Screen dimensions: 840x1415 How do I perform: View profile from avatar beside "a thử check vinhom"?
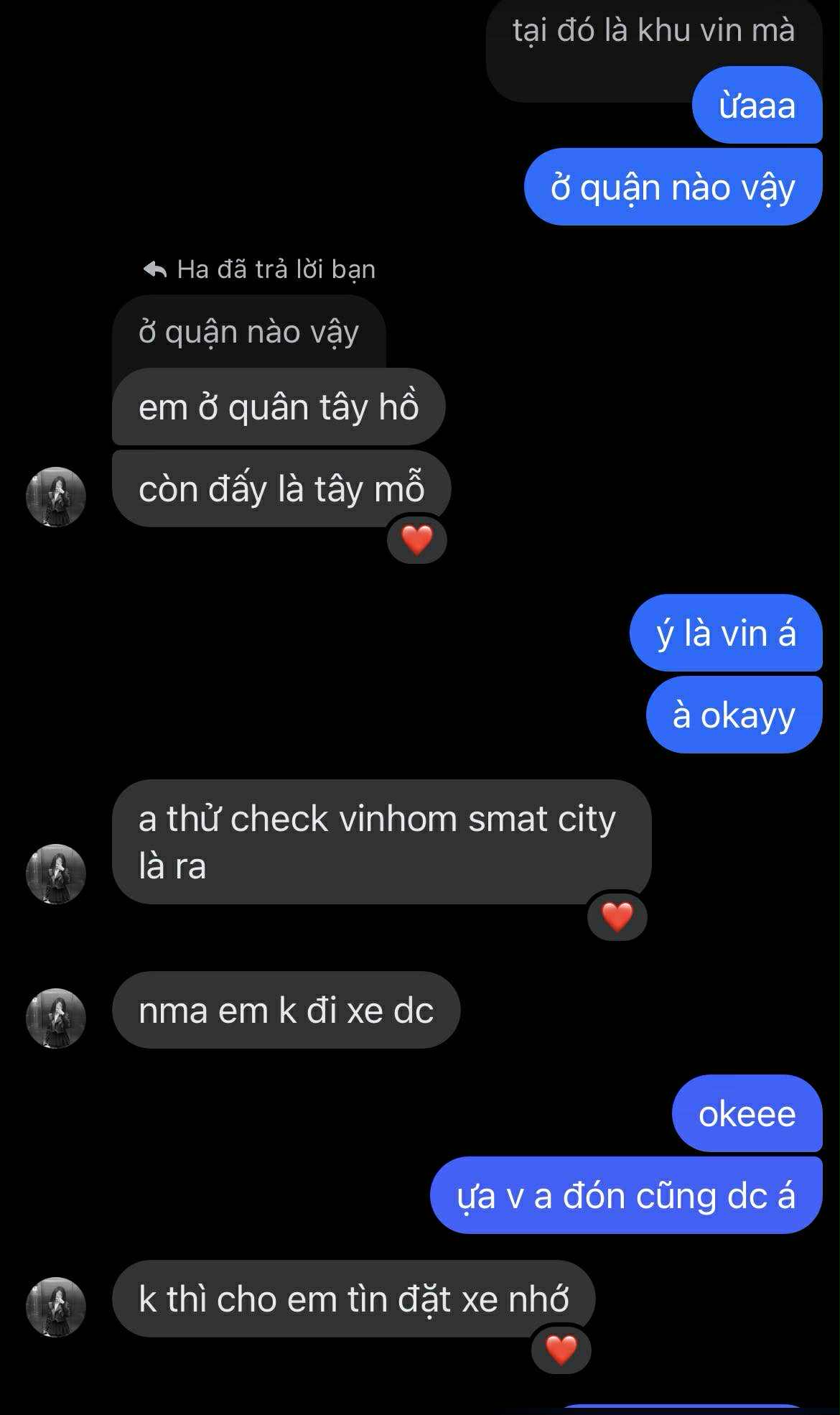coord(56,873)
